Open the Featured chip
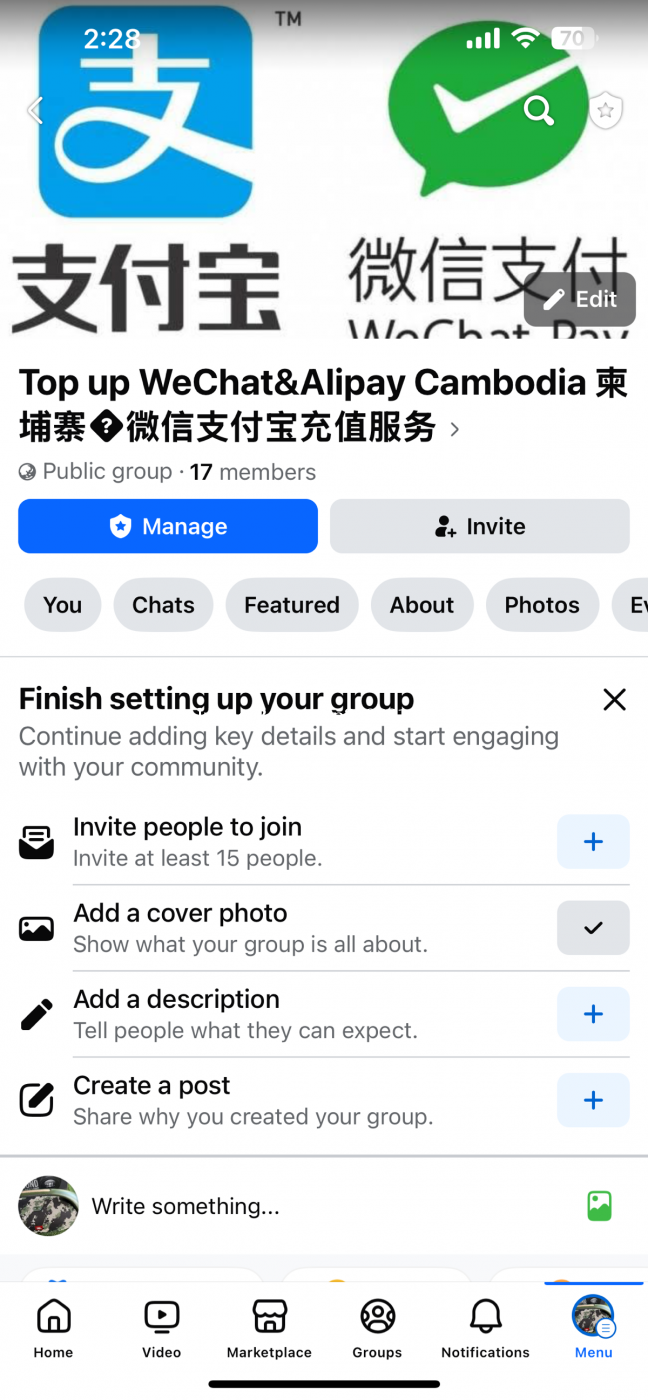The width and height of the screenshot is (648, 1400). (x=292, y=605)
